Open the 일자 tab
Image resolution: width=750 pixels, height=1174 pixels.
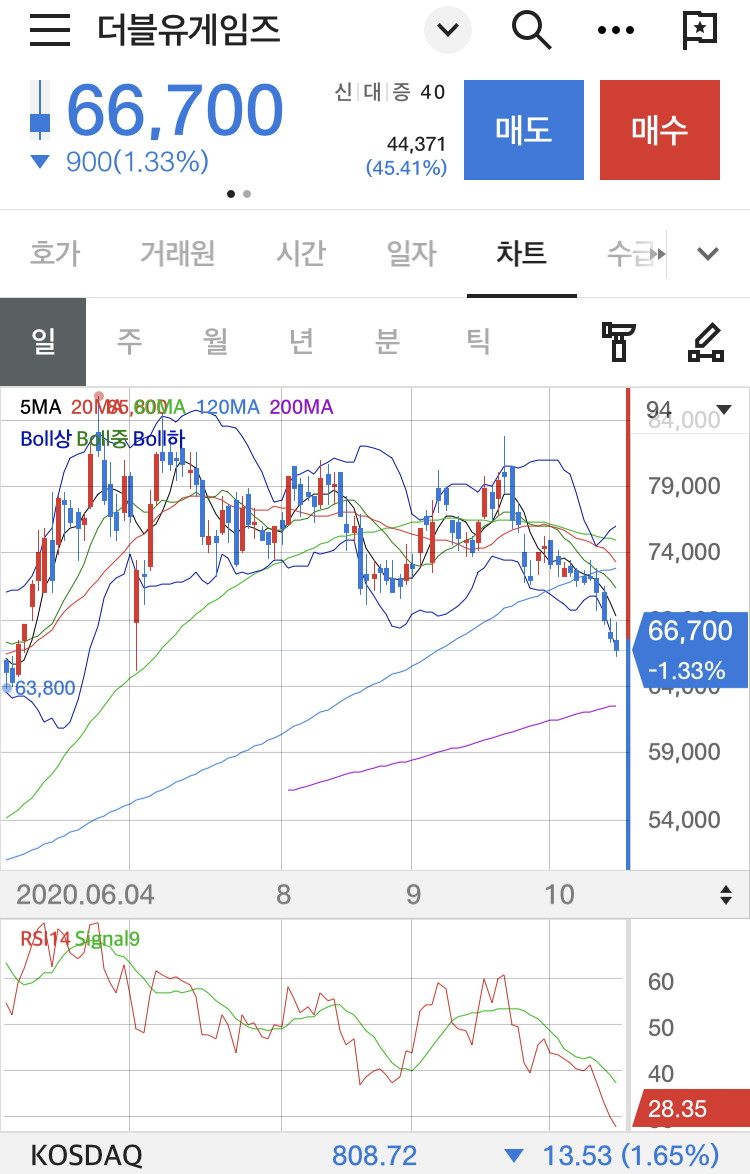coord(411,254)
